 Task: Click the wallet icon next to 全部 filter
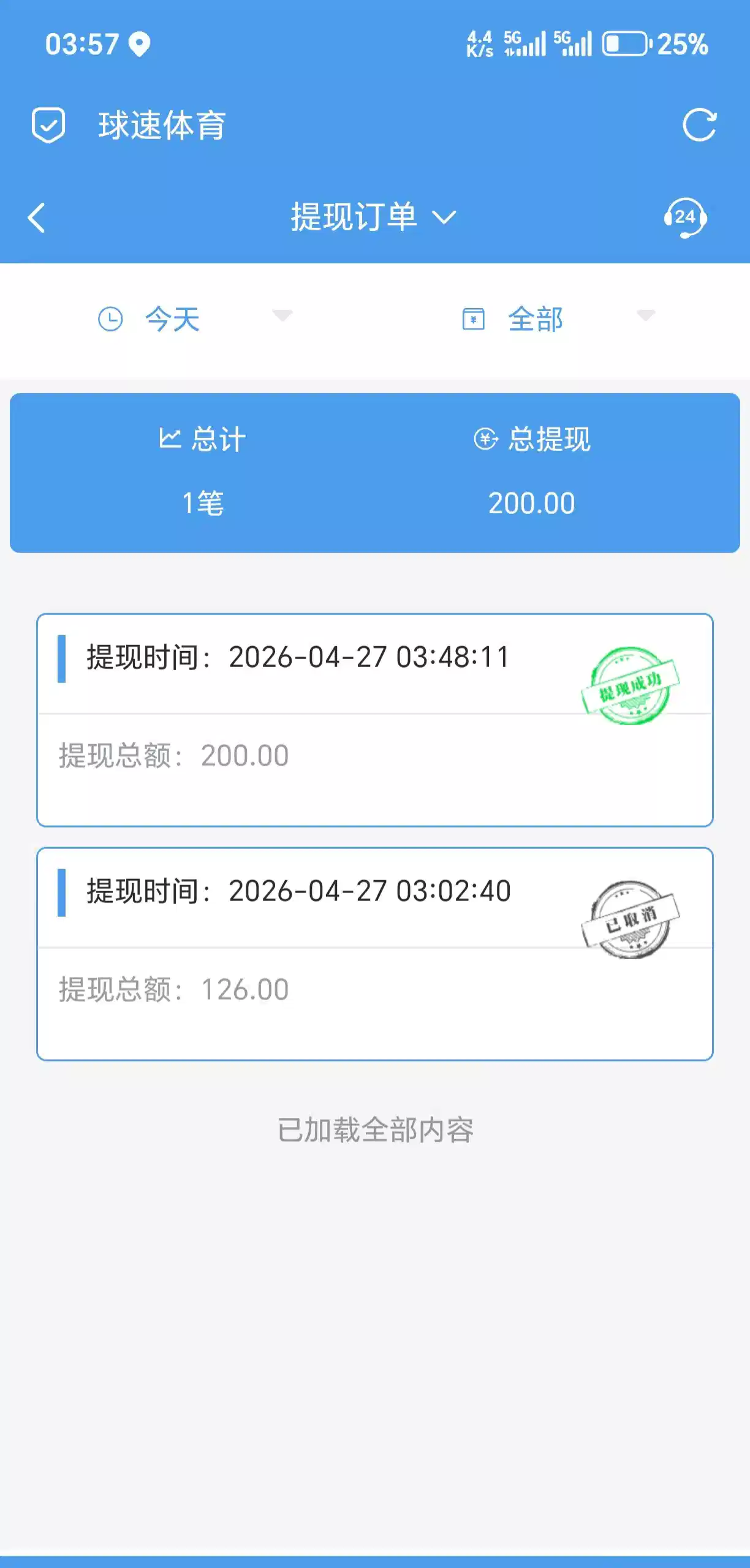pos(472,319)
